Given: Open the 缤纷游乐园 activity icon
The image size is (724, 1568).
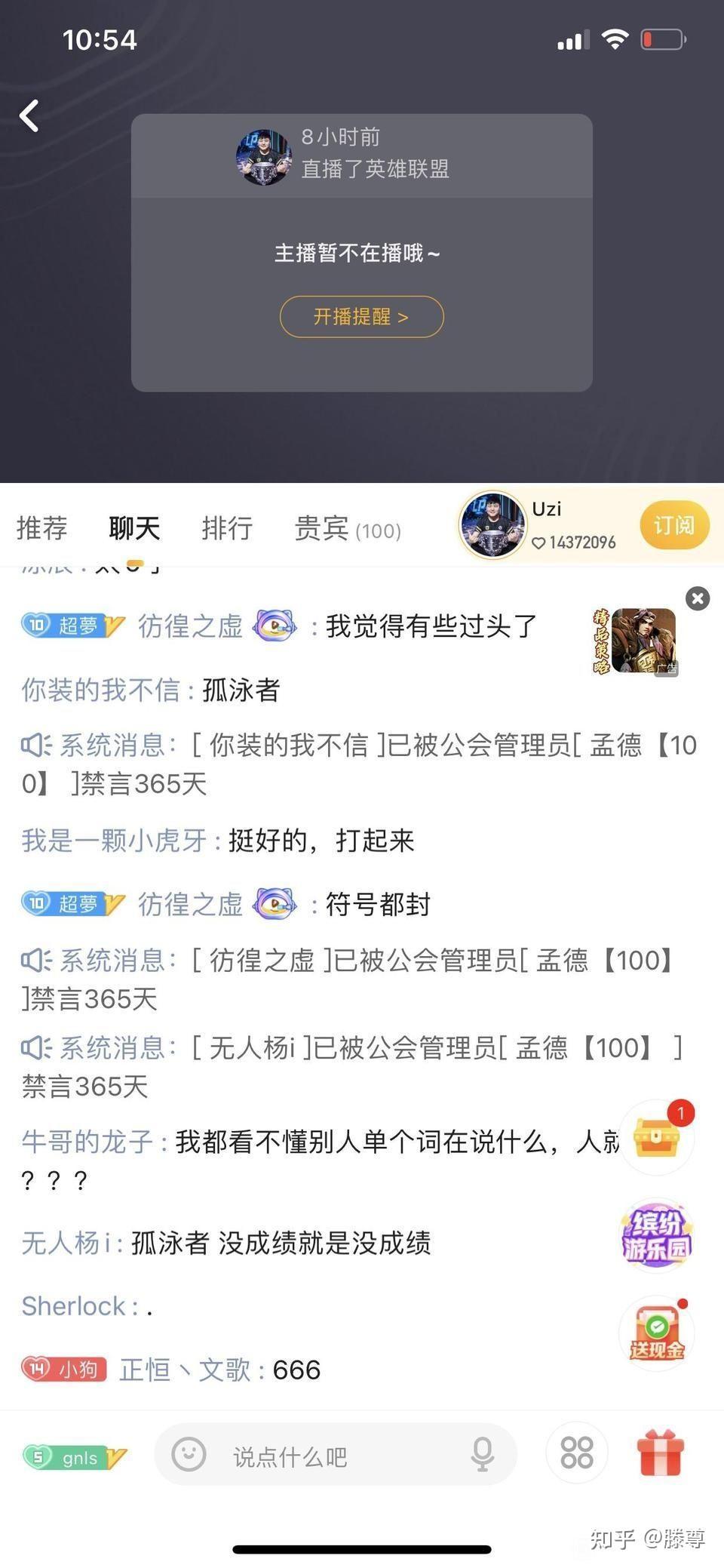Looking at the screenshot, I should pos(656,1234).
